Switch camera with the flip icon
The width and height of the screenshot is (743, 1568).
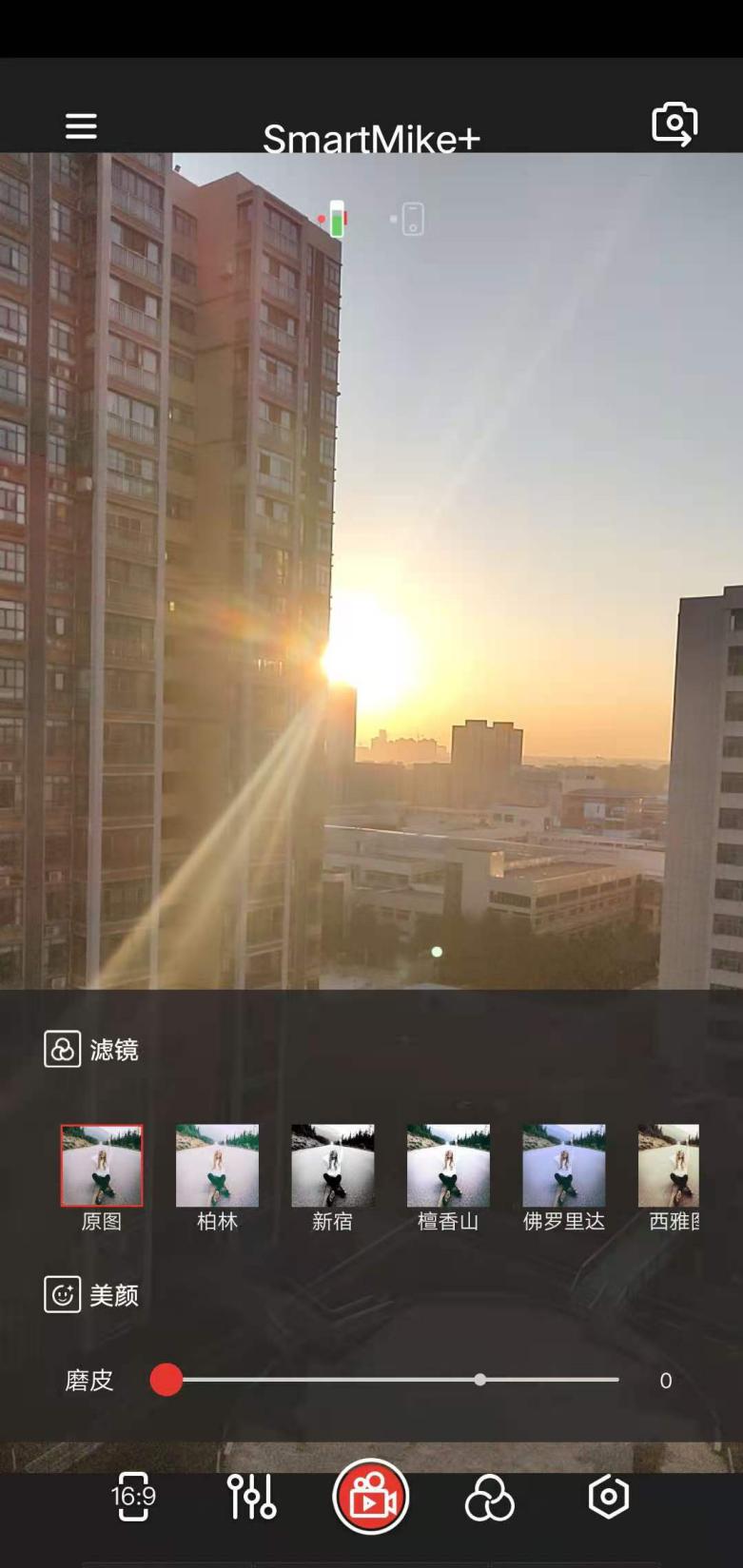coord(674,124)
